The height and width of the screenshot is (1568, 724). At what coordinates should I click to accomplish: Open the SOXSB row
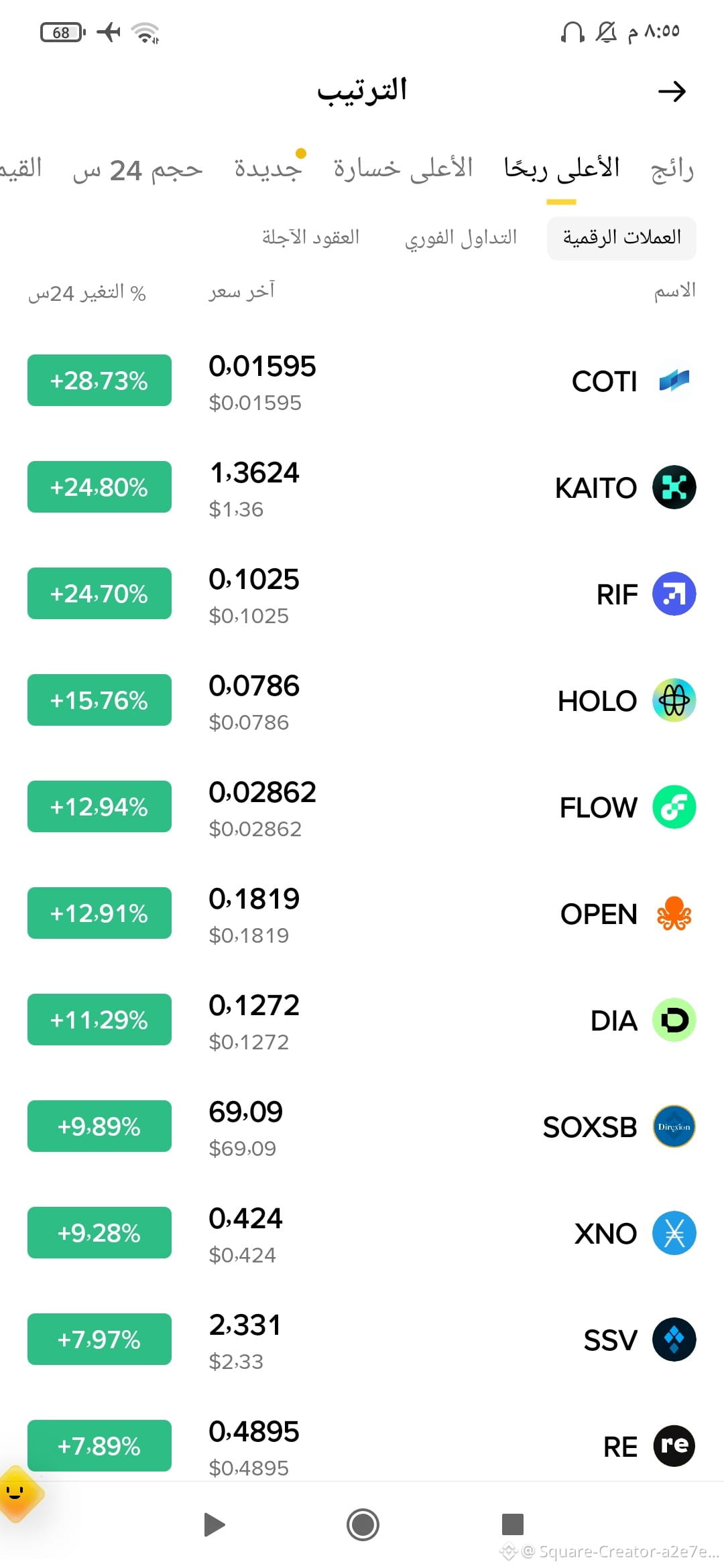362,1127
